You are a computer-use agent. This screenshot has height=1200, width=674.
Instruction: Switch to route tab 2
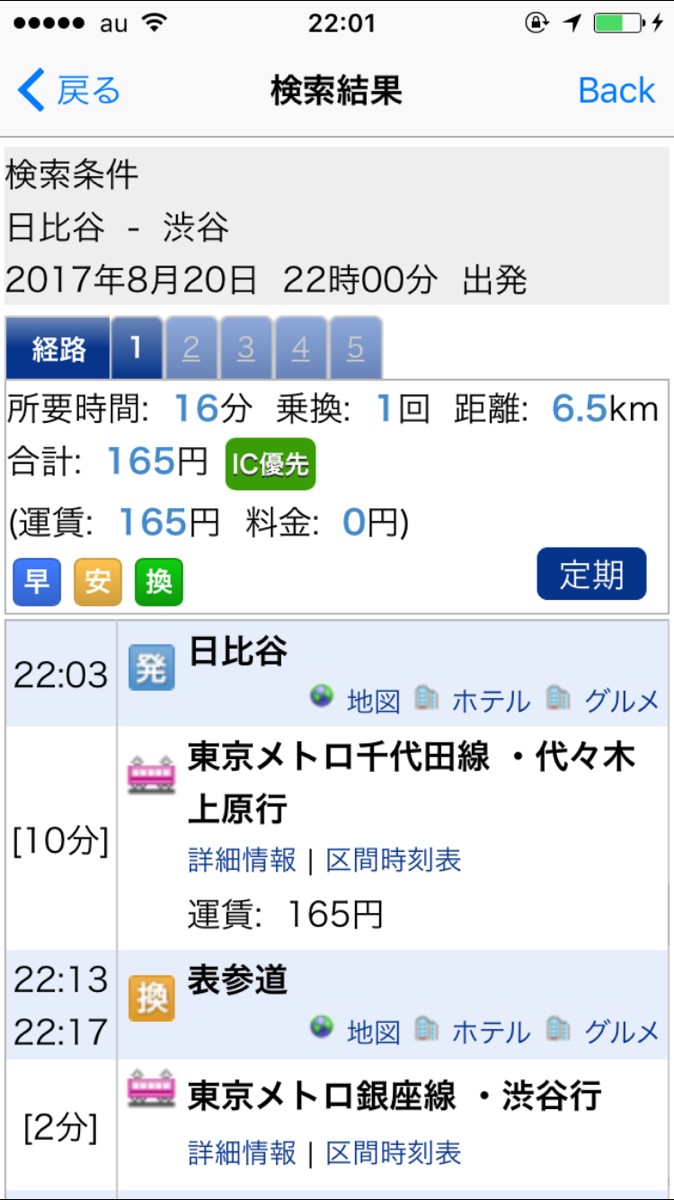pos(192,348)
